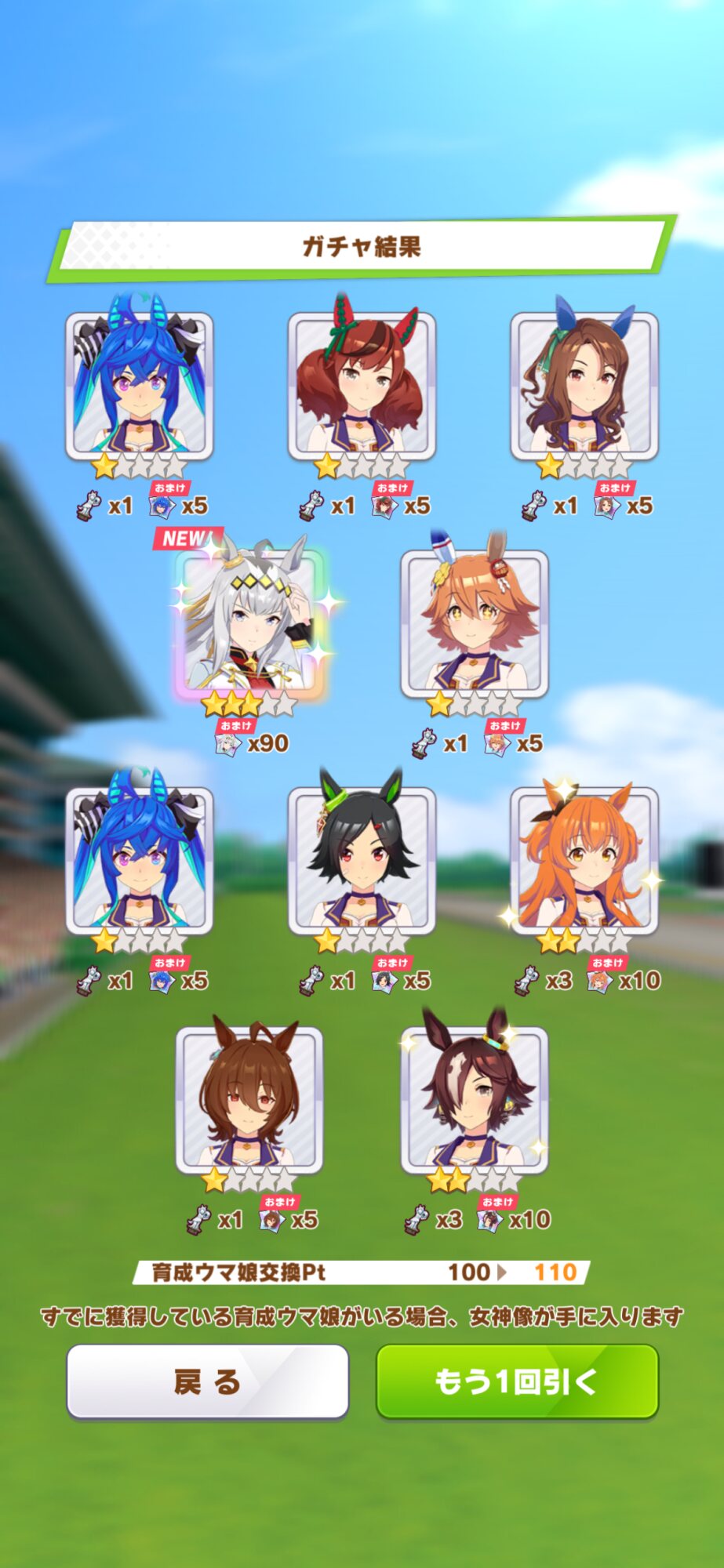Open the red twin-tail character card
The height and width of the screenshot is (1568, 724).
pyautogui.click(x=362, y=386)
